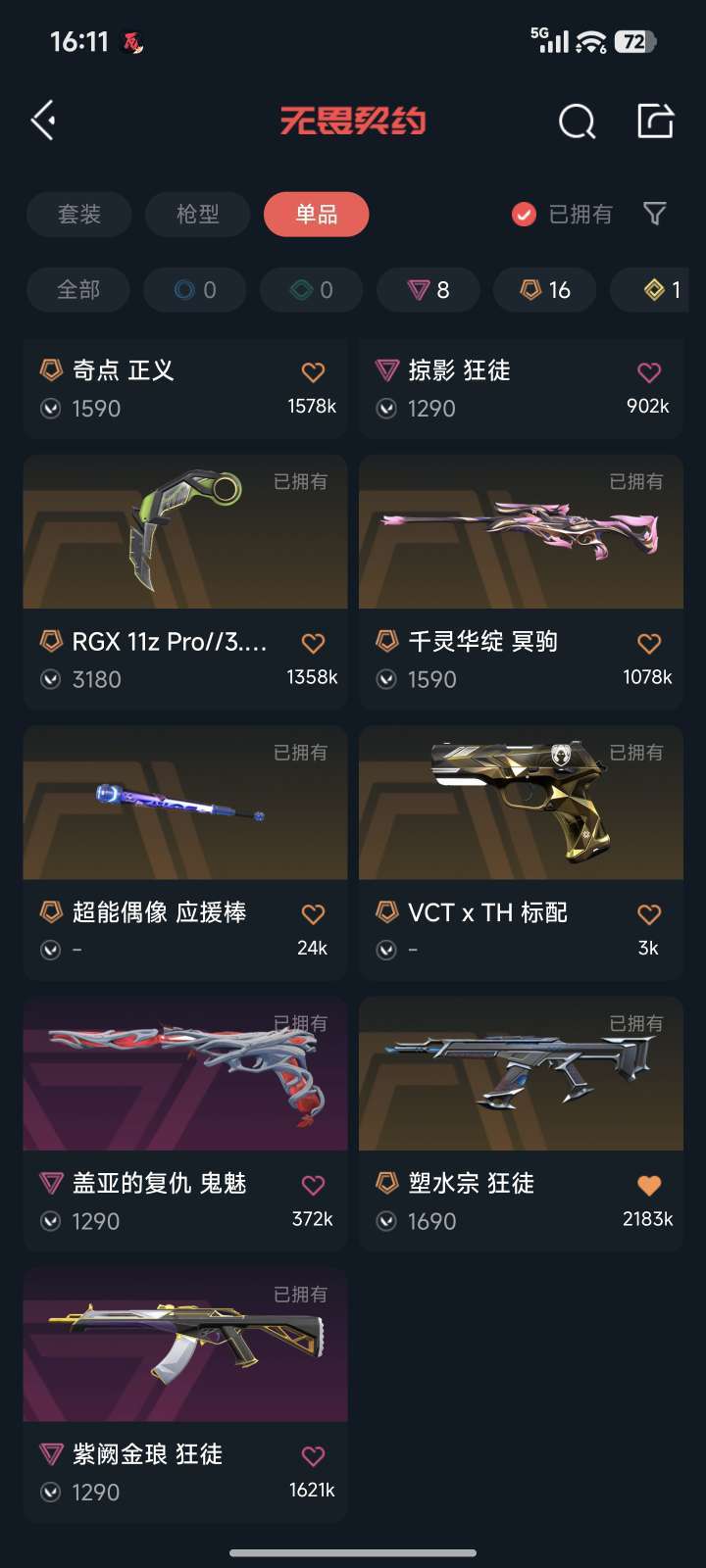The width and height of the screenshot is (706, 1568).
Task: Unlike the 塑水宗 狂徒 skin
Action: [649, 1185]
